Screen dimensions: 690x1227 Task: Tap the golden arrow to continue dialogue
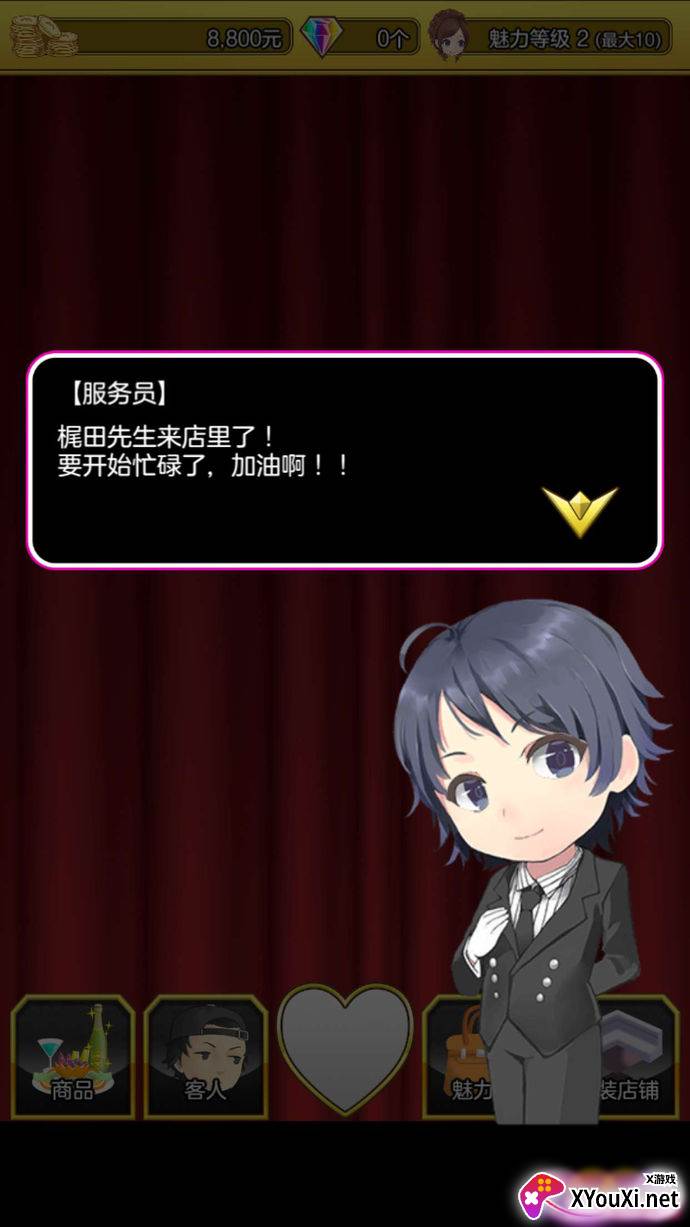click(x=580, y=511)
